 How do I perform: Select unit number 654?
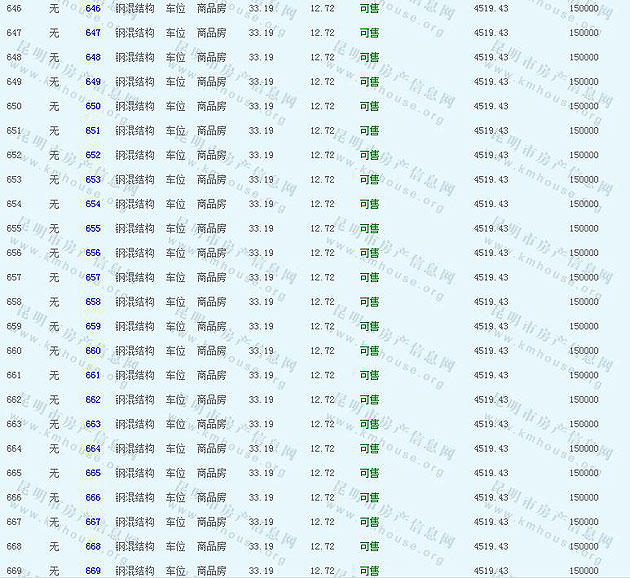[93, 204]
